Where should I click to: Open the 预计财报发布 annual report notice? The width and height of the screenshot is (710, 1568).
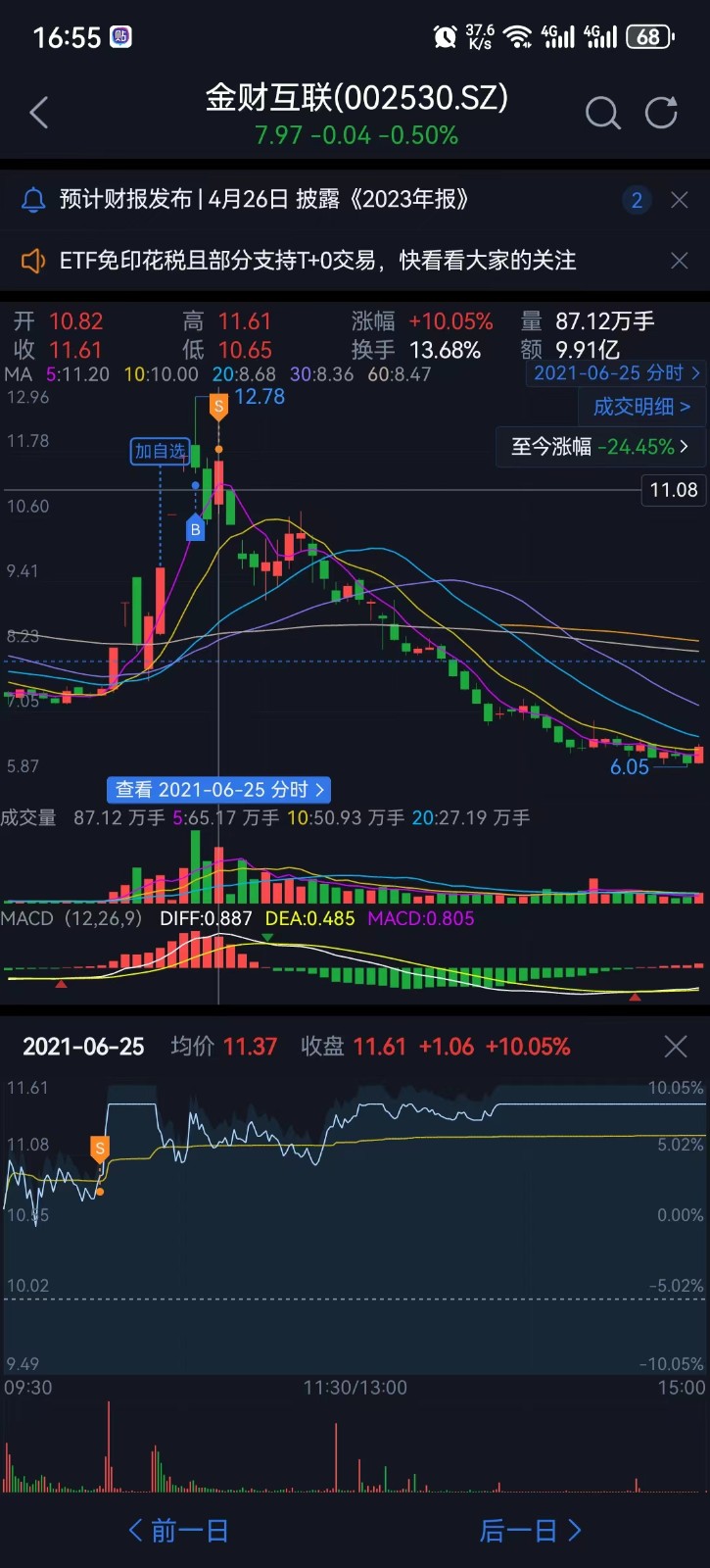tap(264, 200)
